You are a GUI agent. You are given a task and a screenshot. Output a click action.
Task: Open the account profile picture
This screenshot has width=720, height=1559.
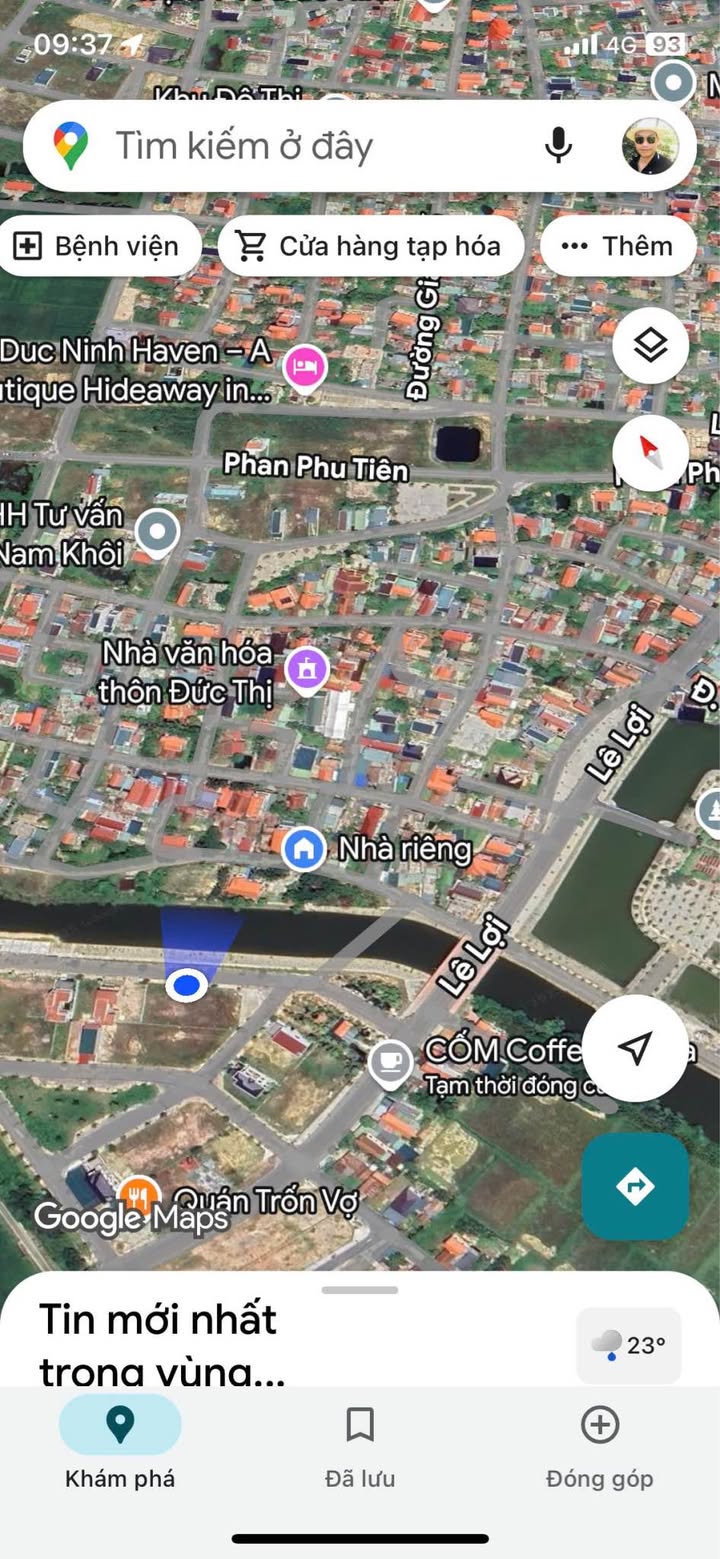[x=650, y=146]
